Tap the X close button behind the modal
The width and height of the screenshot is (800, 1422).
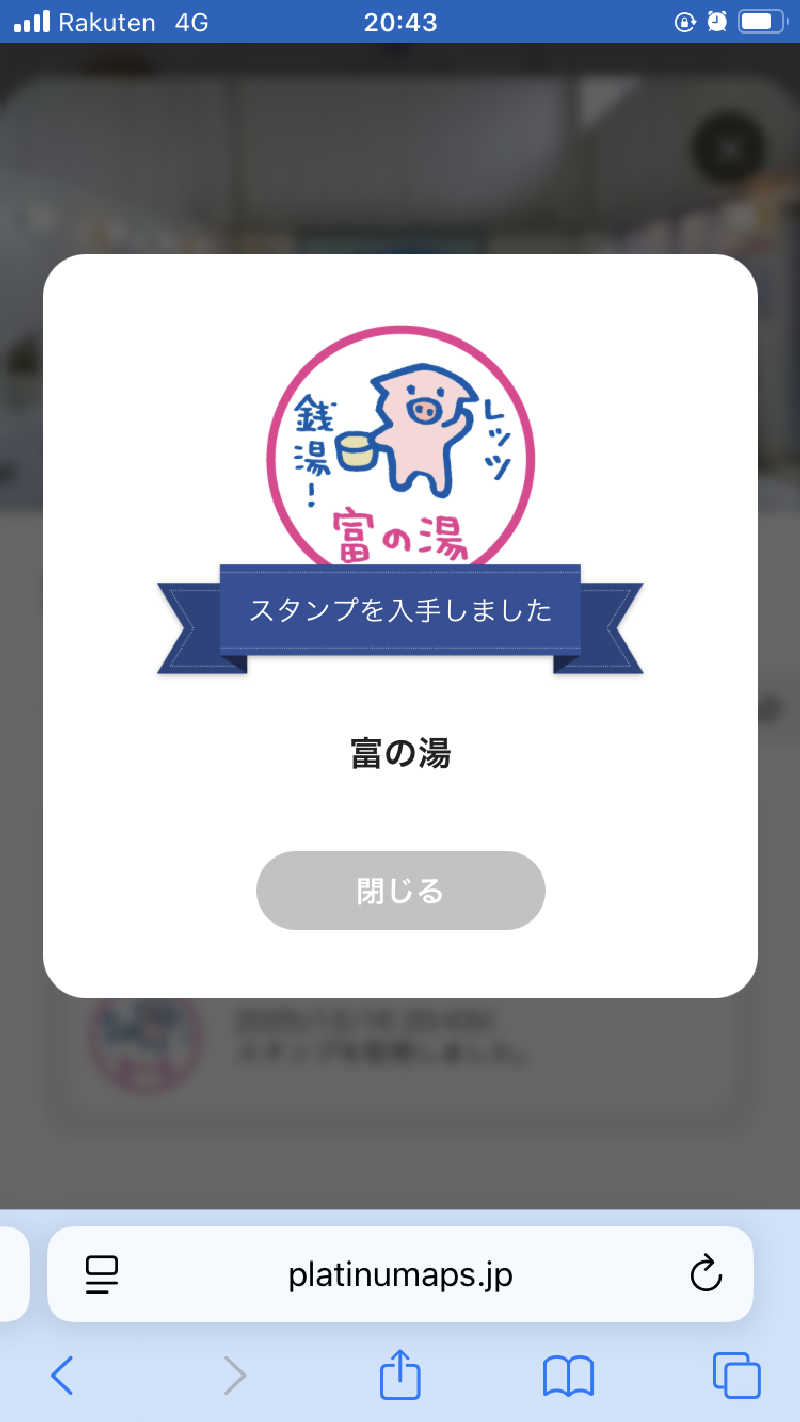(725, 146)
